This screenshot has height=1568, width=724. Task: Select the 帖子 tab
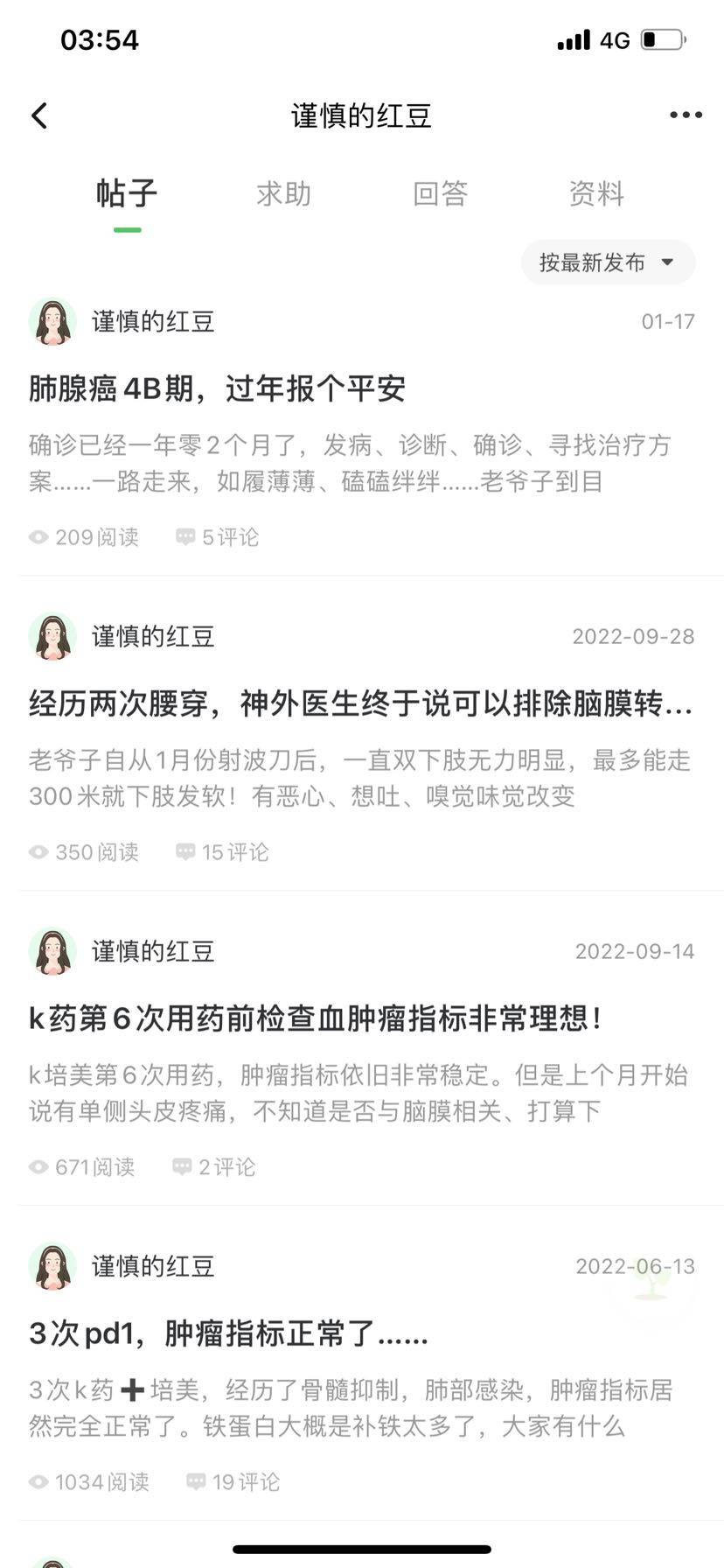pyautogui.click(x=127, y=193)
